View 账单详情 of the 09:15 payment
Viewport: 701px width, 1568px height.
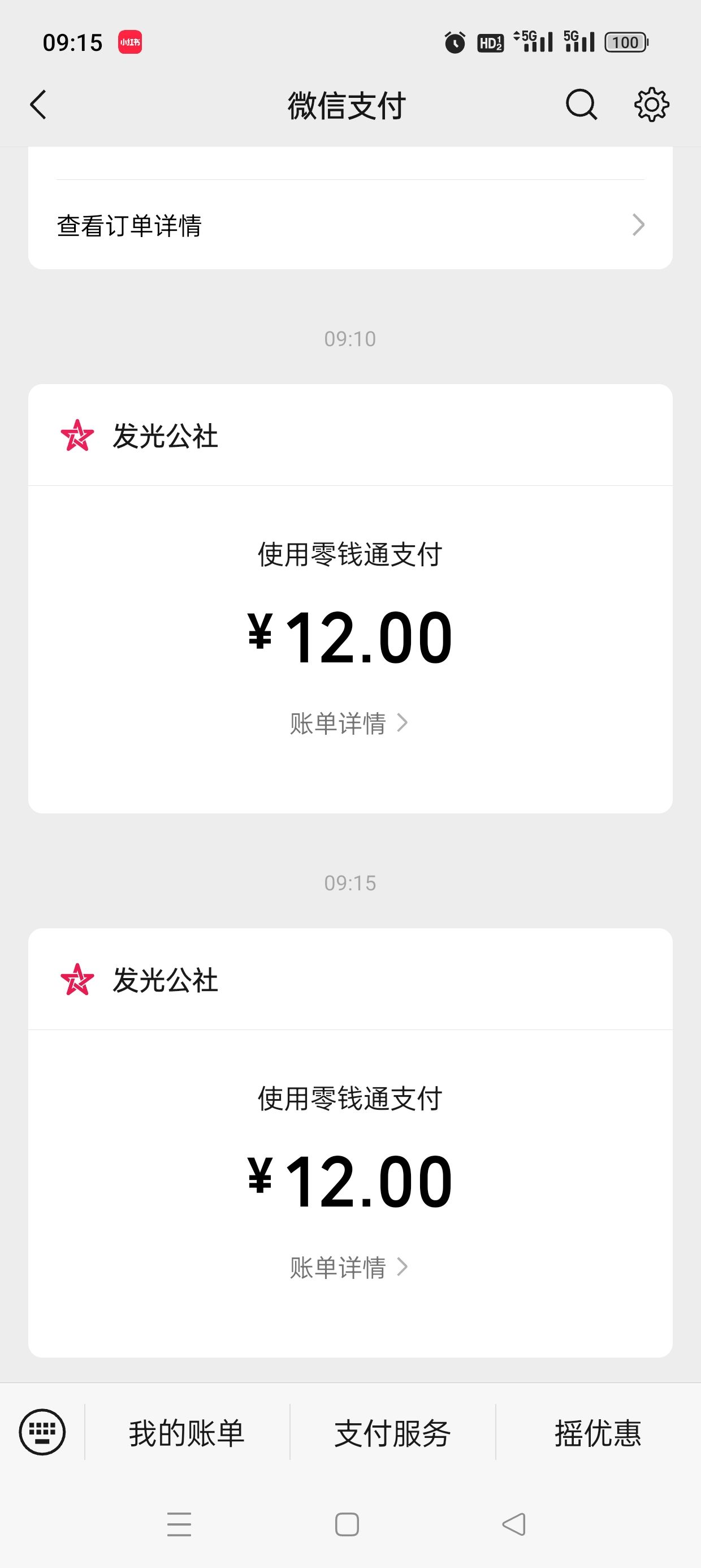click(349, 1267)
